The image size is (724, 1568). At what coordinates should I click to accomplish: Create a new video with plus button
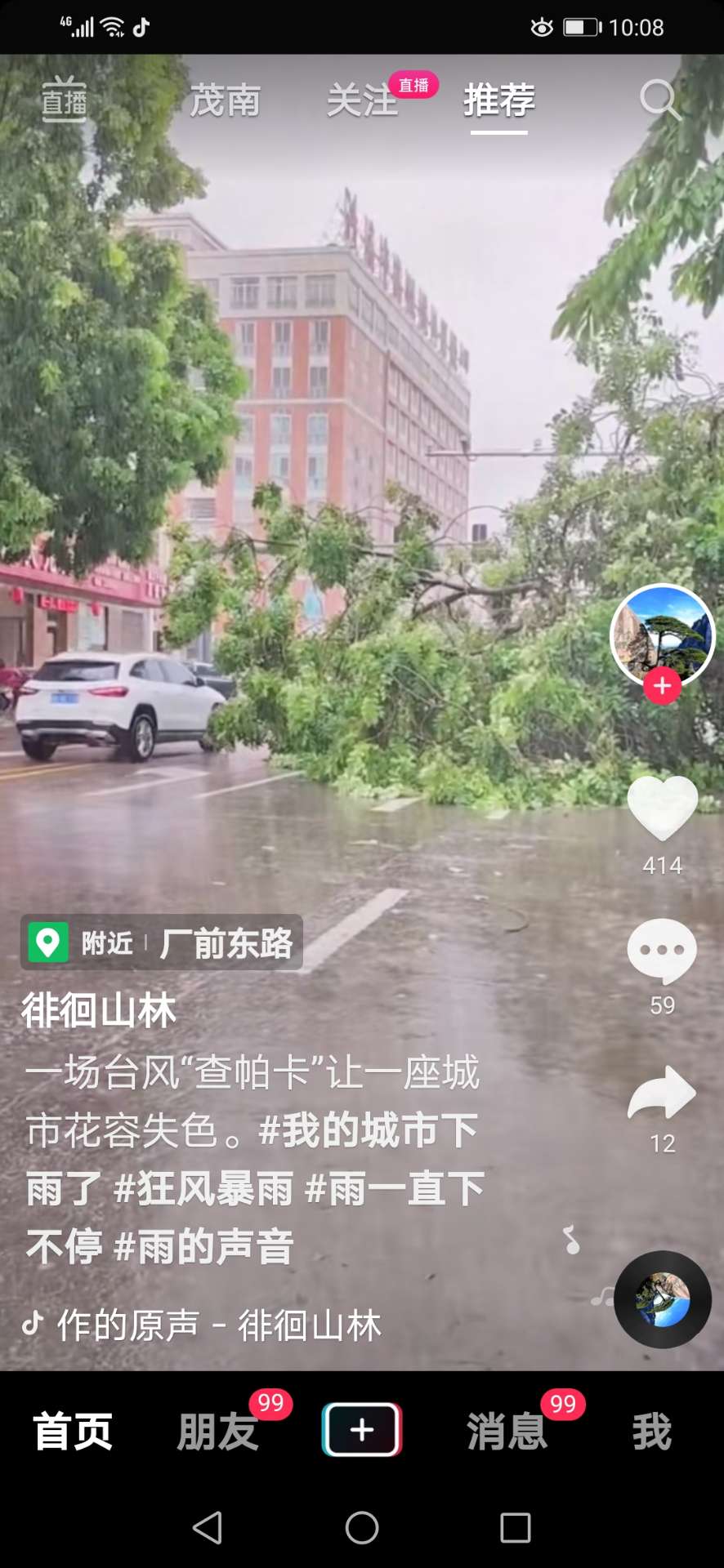362,1430
